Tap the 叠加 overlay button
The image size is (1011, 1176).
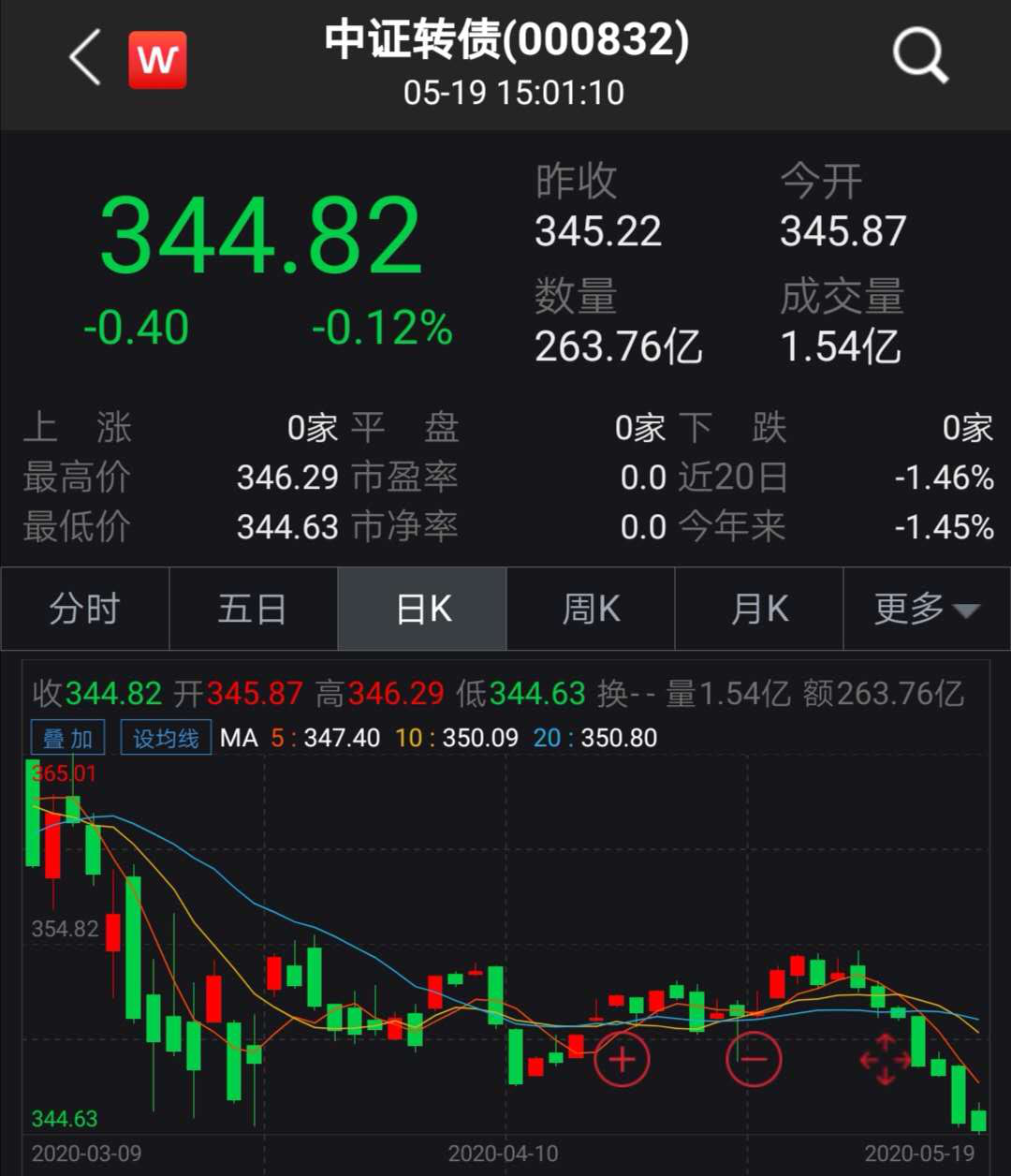tap(67, 738)
